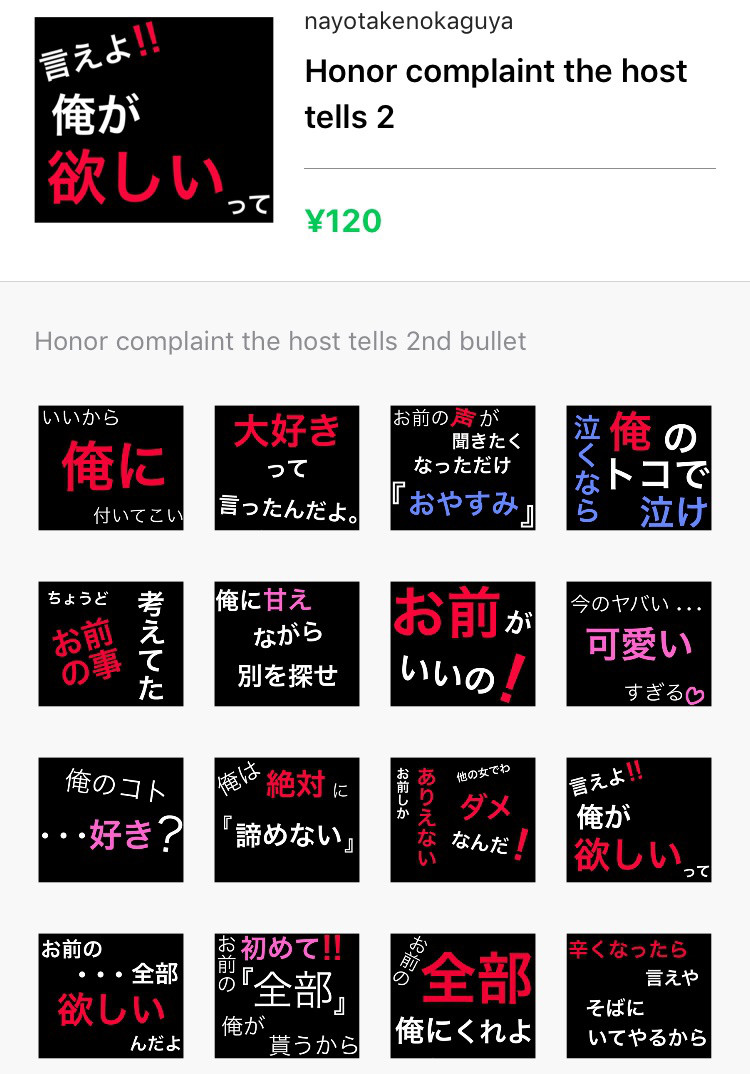Image resolution: width=750 pixels, height=1074 pixels.
Task: Tap the 別を探せ sticker
Action: (287, 644)
